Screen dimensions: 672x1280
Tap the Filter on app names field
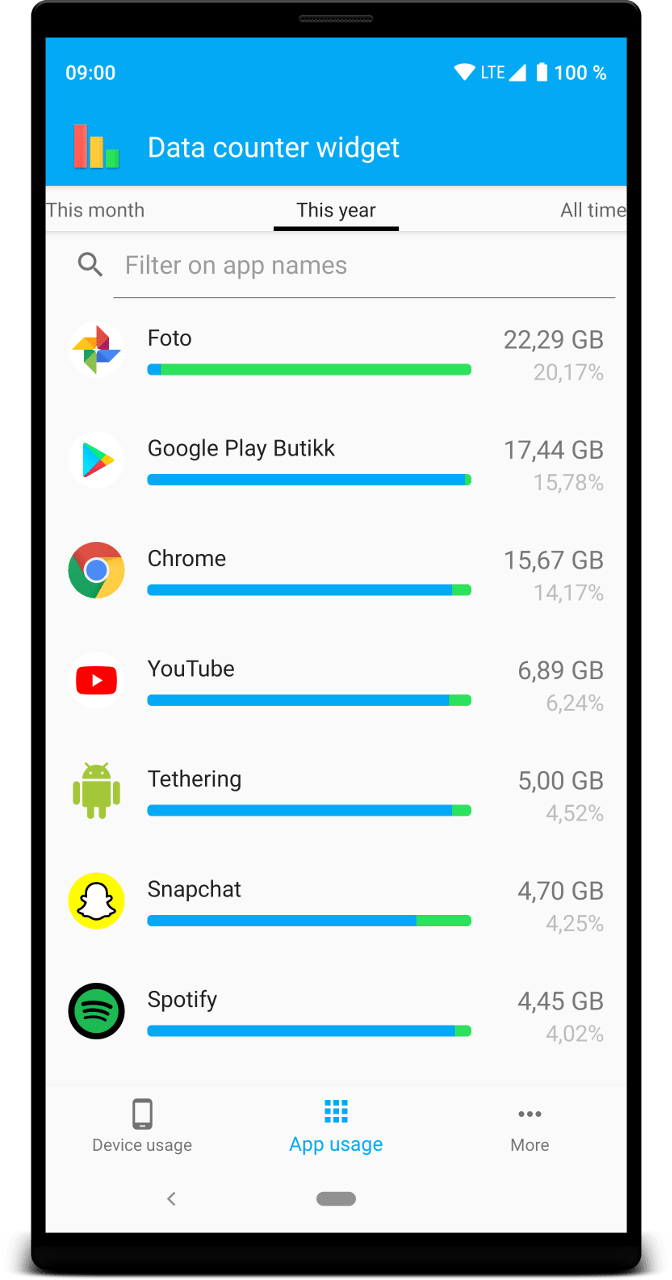[360, 266]
